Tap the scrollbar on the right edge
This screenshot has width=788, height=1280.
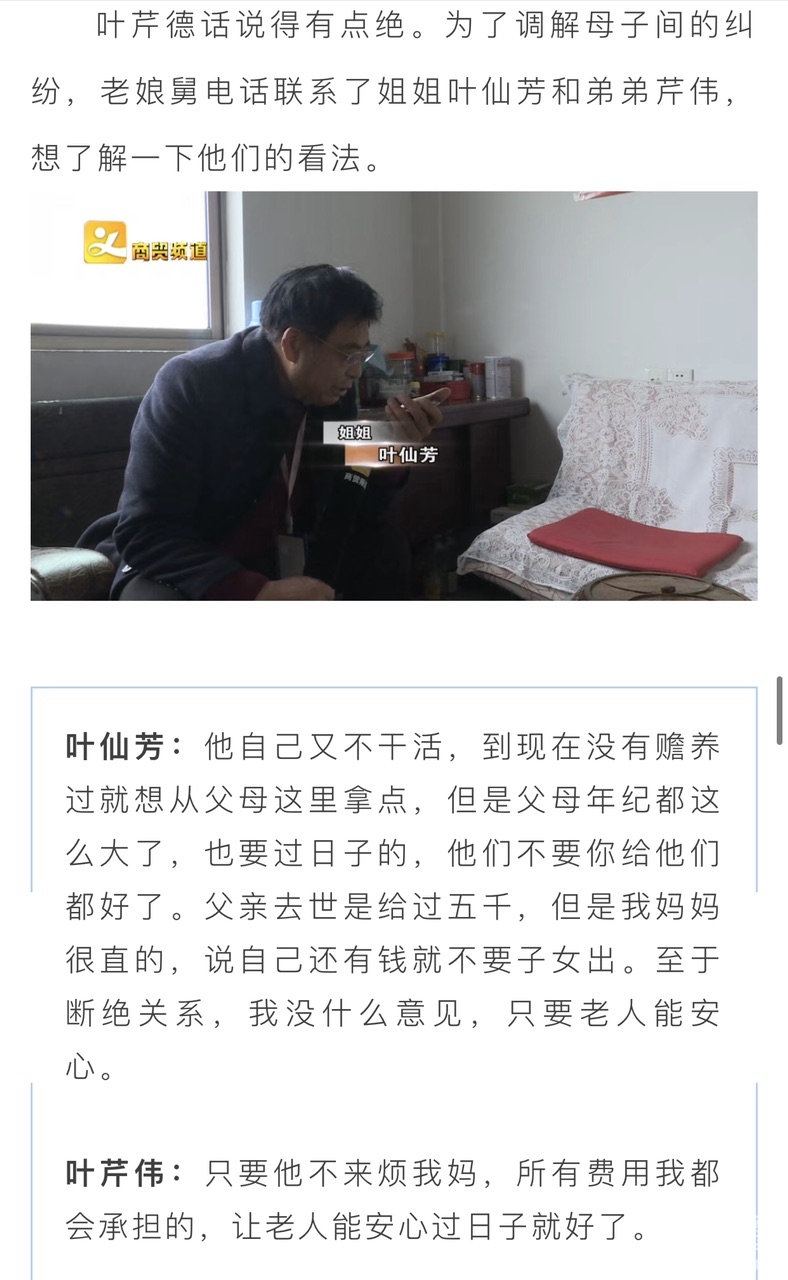click(x=780, y=710)
